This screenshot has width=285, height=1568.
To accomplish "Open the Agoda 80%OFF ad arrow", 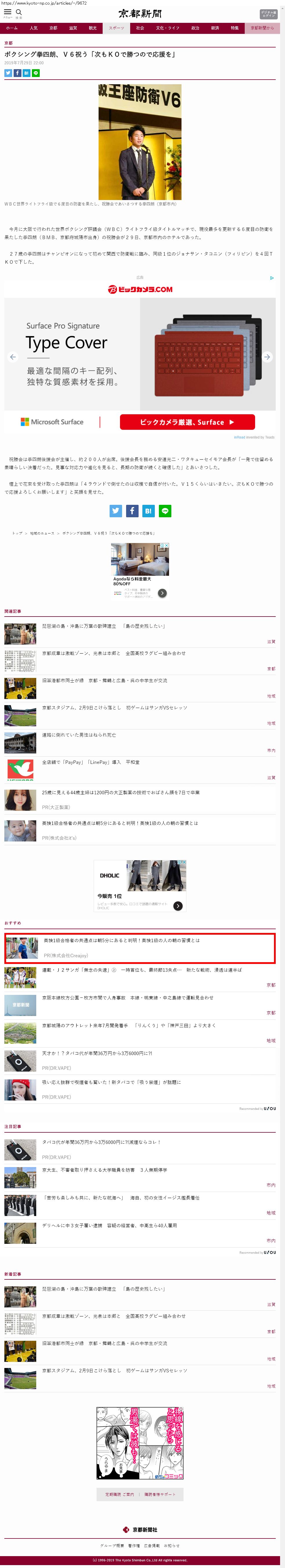I will [x=162, y=593].
